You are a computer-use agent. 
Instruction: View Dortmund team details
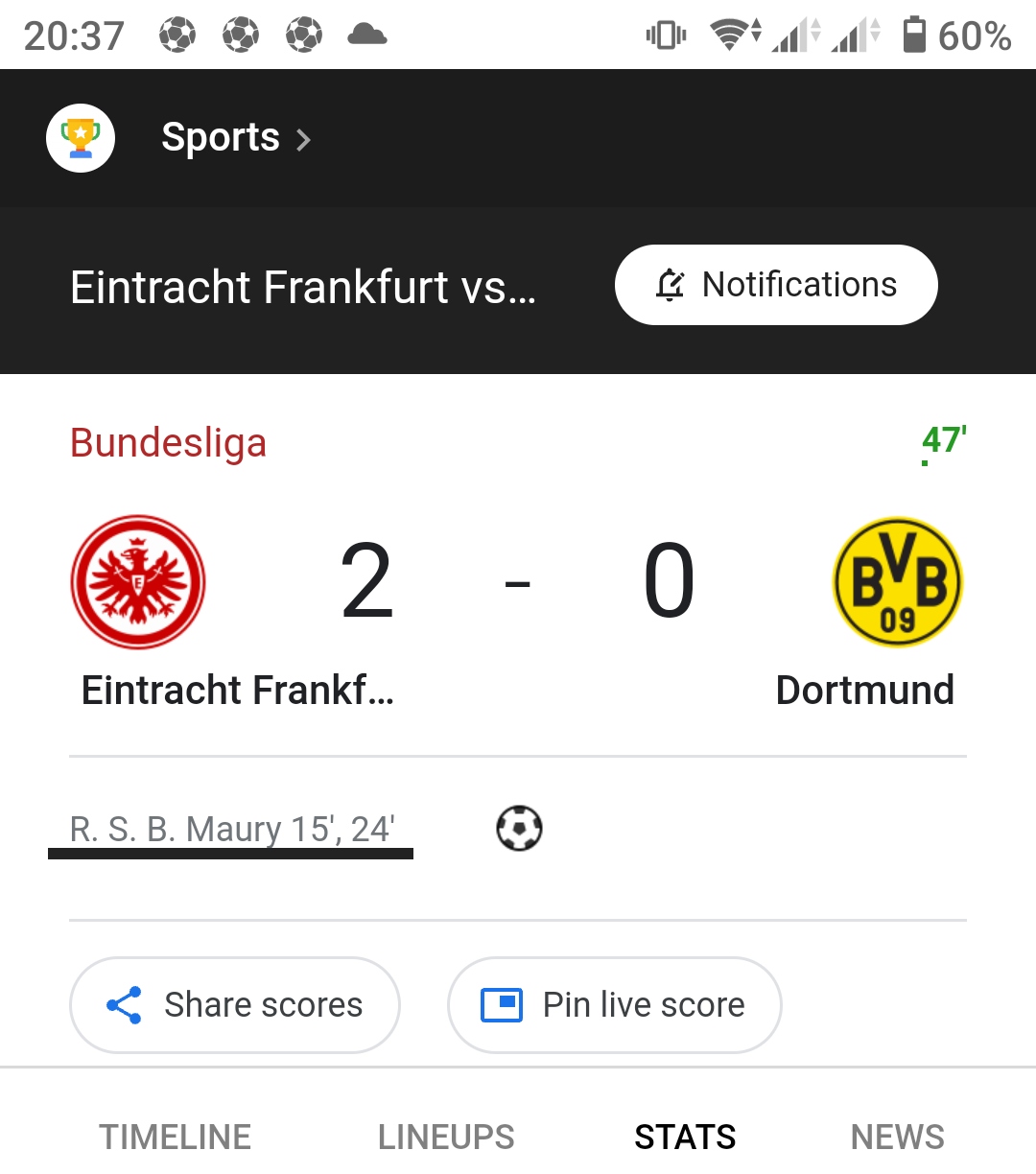(x=897, y=582)
